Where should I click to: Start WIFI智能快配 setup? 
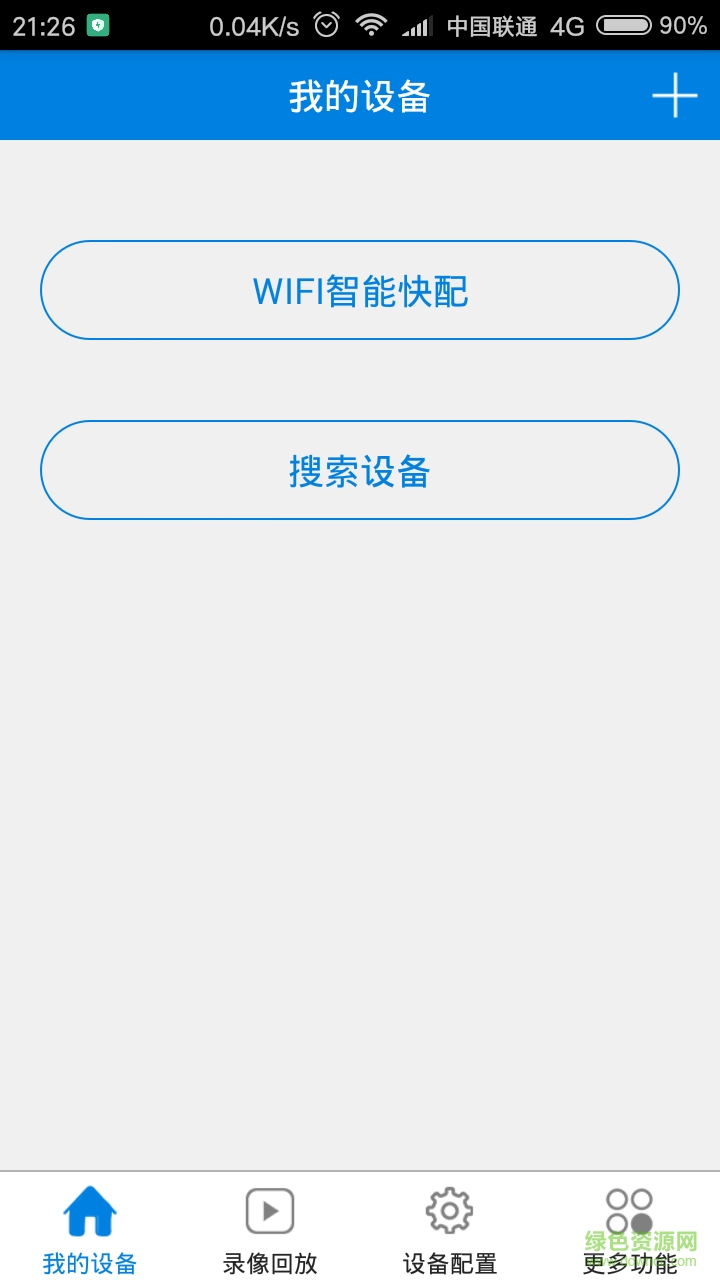360,290
